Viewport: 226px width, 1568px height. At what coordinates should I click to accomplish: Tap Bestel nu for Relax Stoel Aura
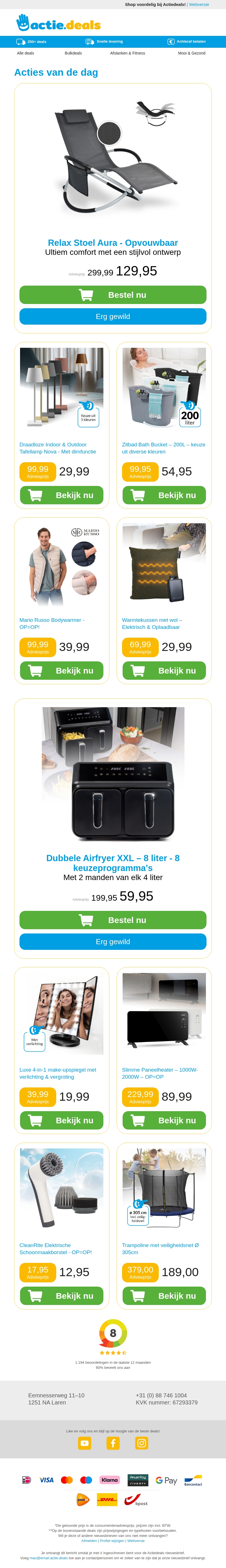(113, 295)
